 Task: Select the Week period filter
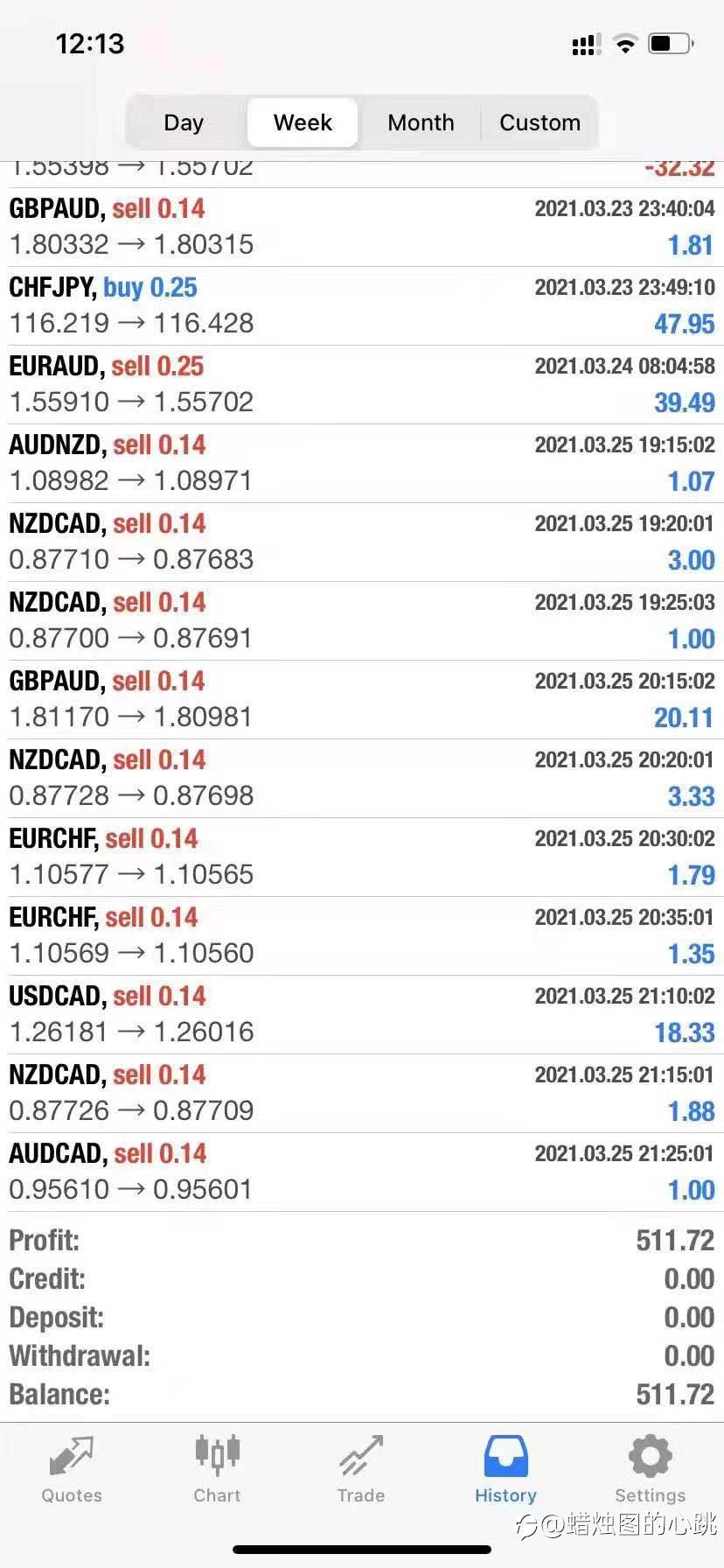tap(303, 122)
